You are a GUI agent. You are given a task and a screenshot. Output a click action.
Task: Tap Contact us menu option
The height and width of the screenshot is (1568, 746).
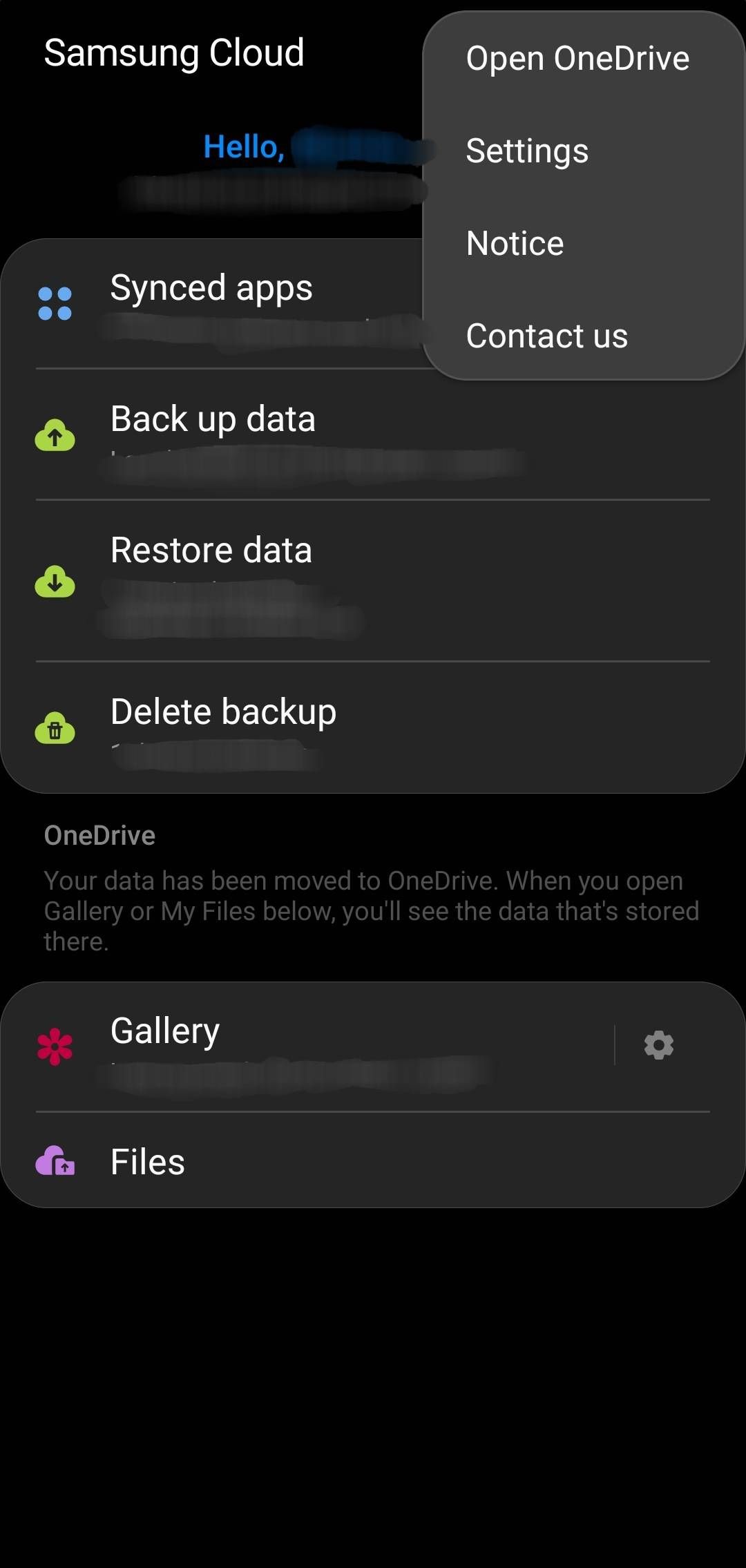click(x=546, y=336)
